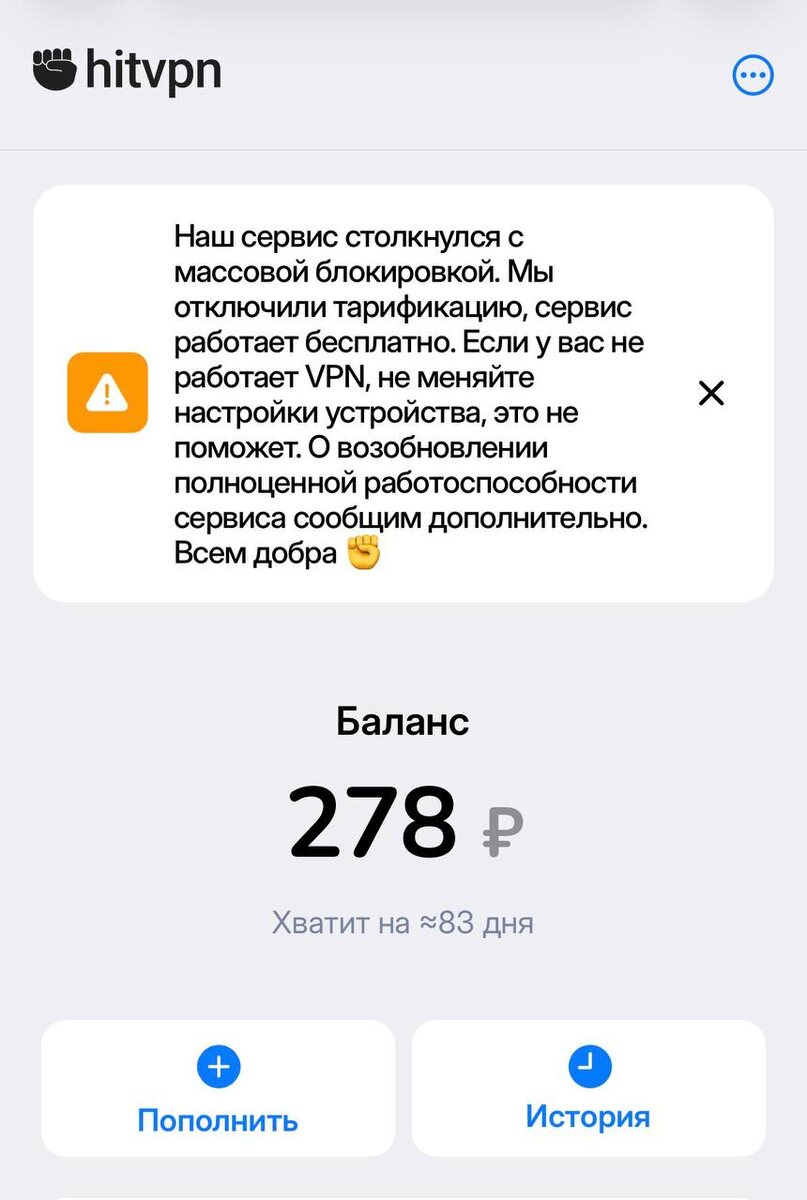
Task: Click the orange warning triangle icon
Action: (108, 391)
